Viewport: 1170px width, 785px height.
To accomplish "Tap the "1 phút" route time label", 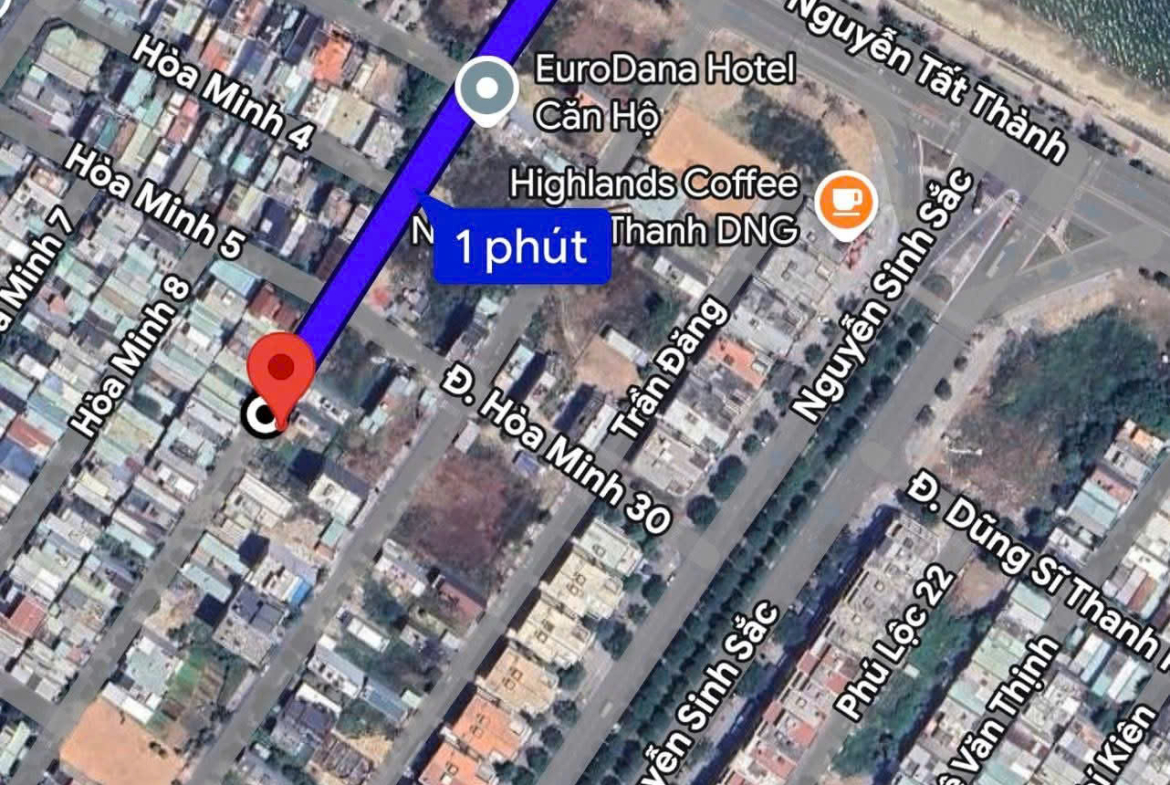I will pyautogui.click(x=521, y=246).
